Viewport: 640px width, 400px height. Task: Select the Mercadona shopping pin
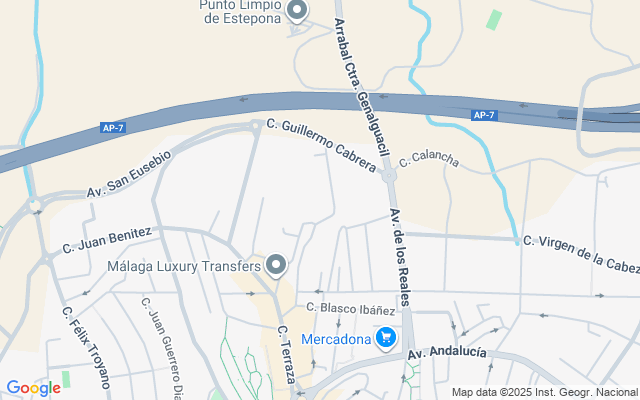tap(387, 339)
